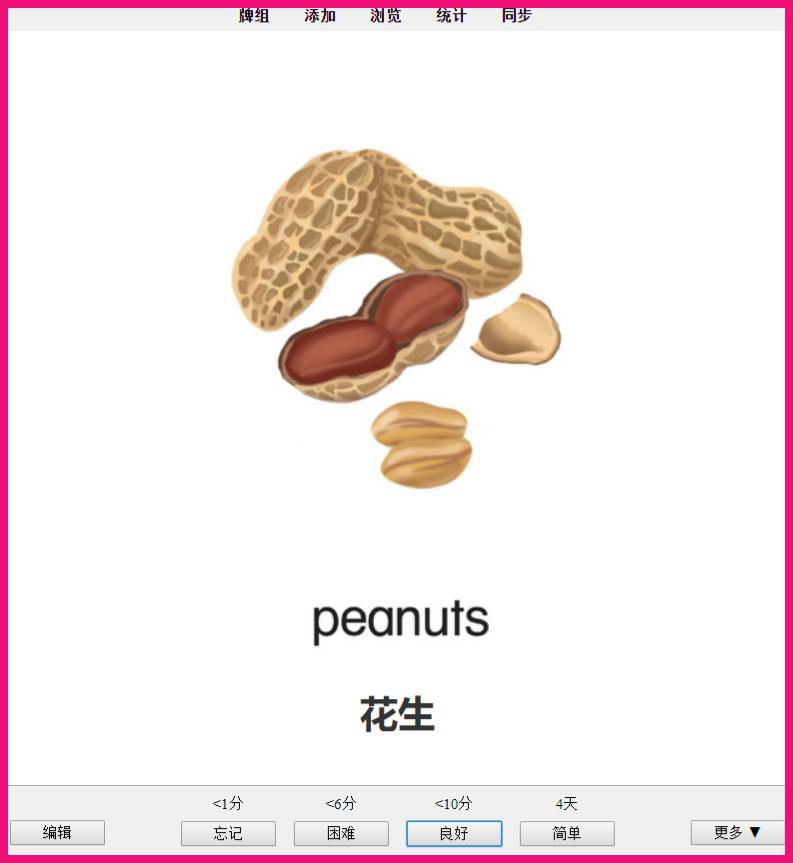This screenshot has width=793, height=863.
Task: Rate card as 困难 (hard)
Action: click(x=341, y=833)
